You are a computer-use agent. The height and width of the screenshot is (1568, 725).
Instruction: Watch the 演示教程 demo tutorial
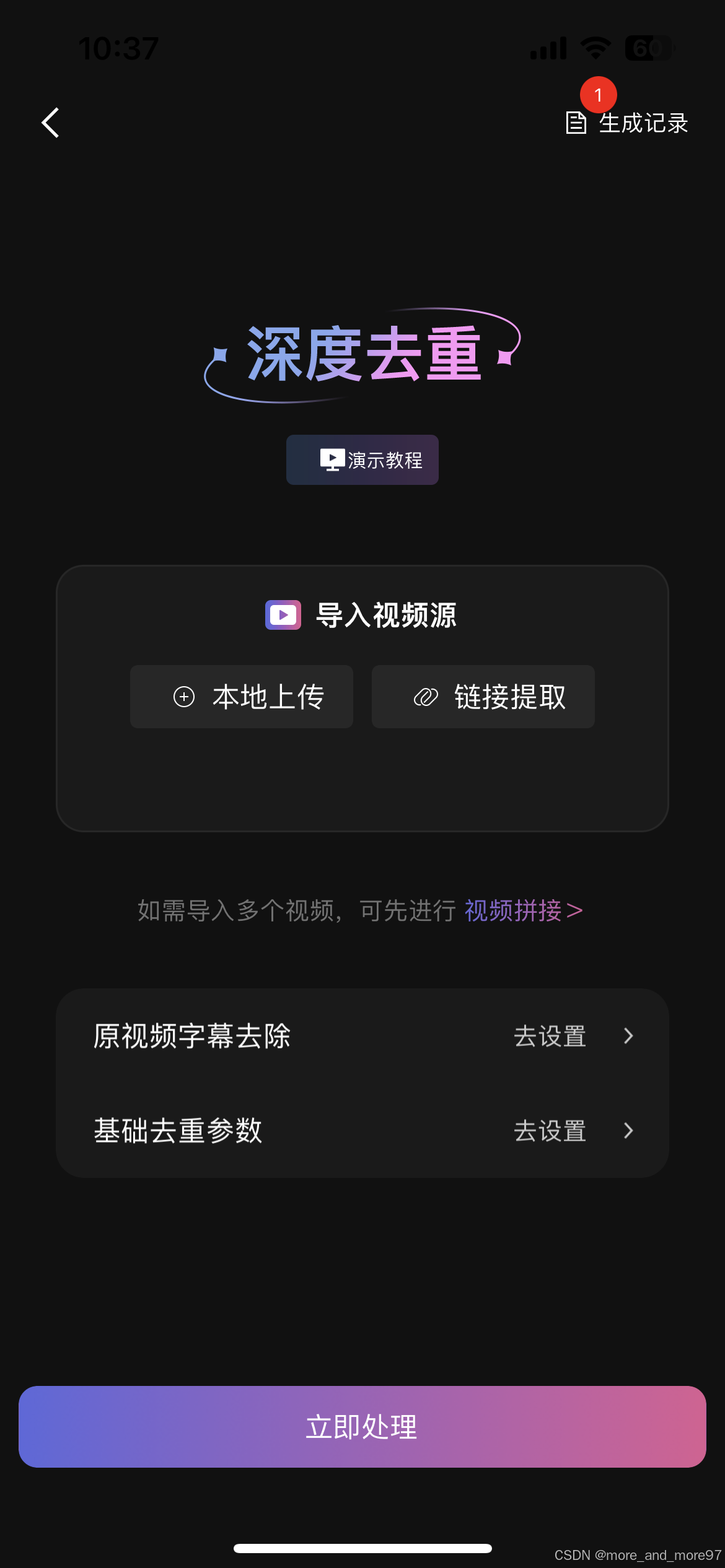362,460
